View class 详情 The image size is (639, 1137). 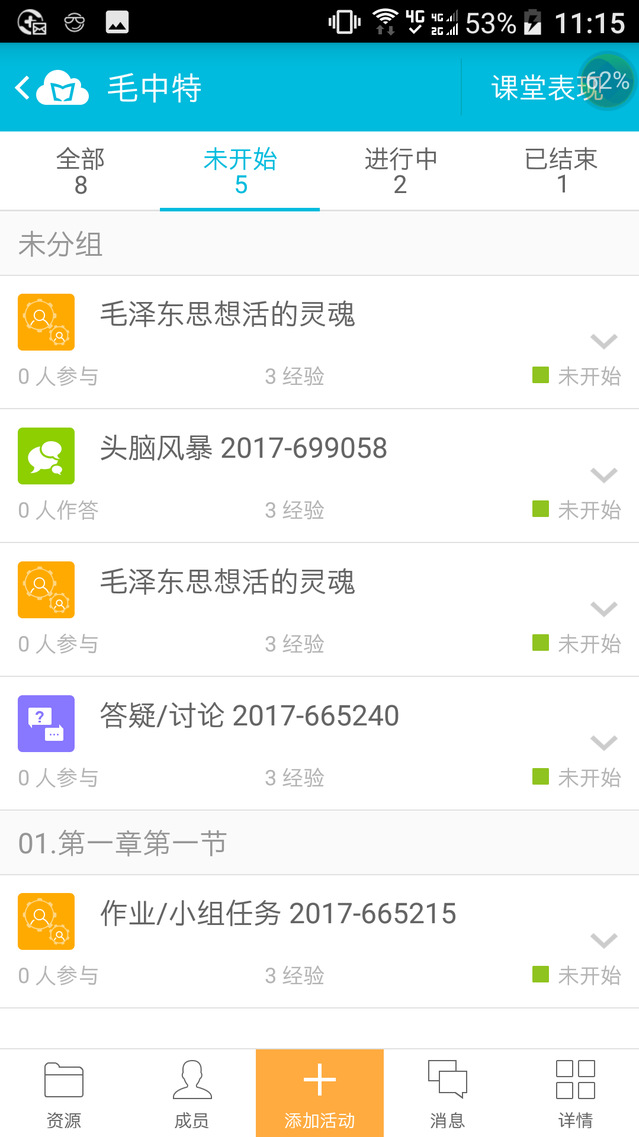tap(575, 1093)
